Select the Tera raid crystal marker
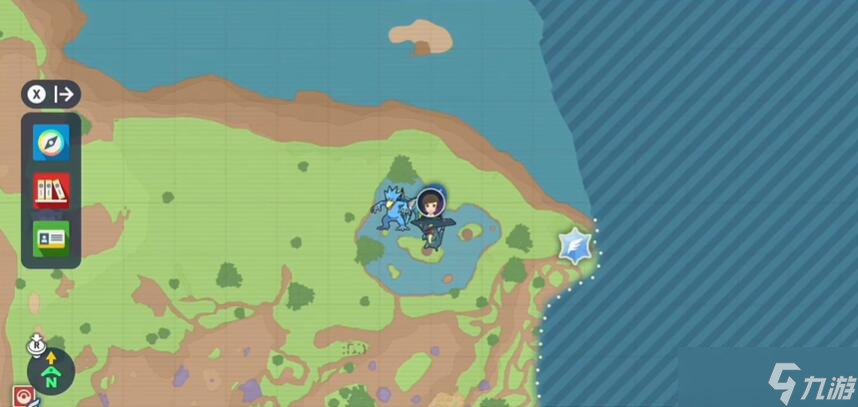This screenshot has width=858, height=407. (x=576, y=246)
